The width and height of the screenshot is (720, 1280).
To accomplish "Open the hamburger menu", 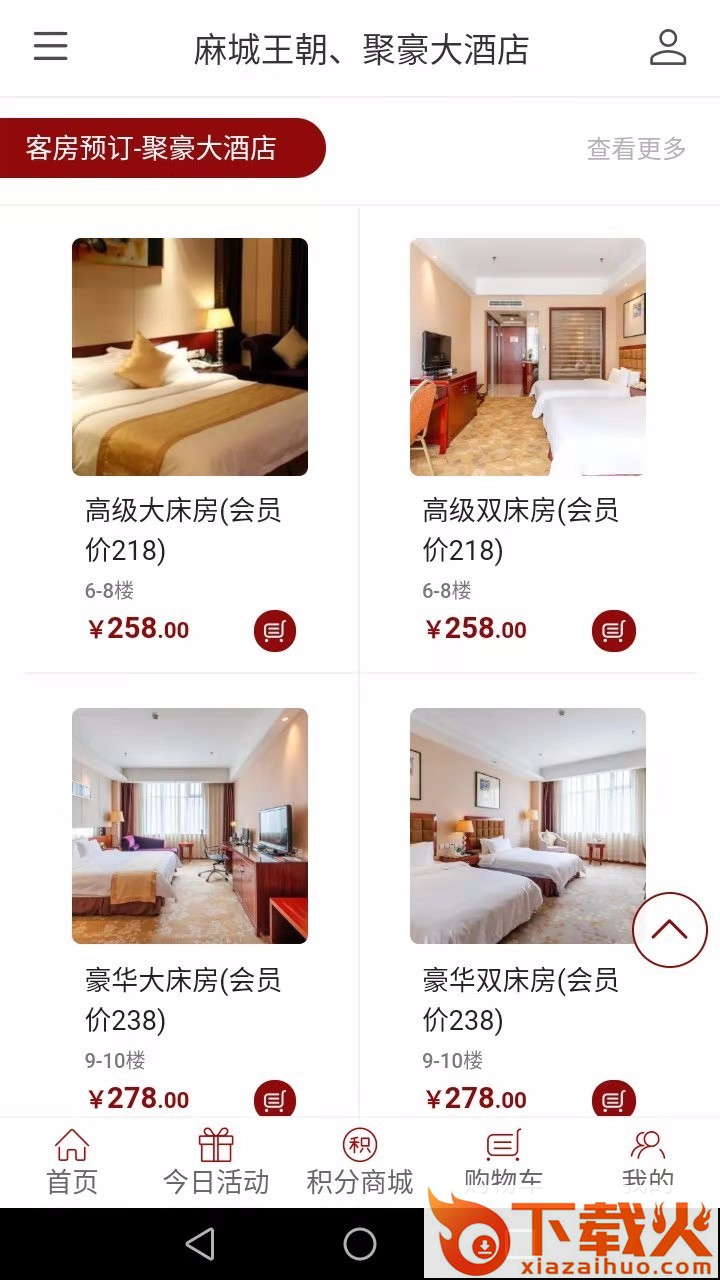I will coord(50,47).
